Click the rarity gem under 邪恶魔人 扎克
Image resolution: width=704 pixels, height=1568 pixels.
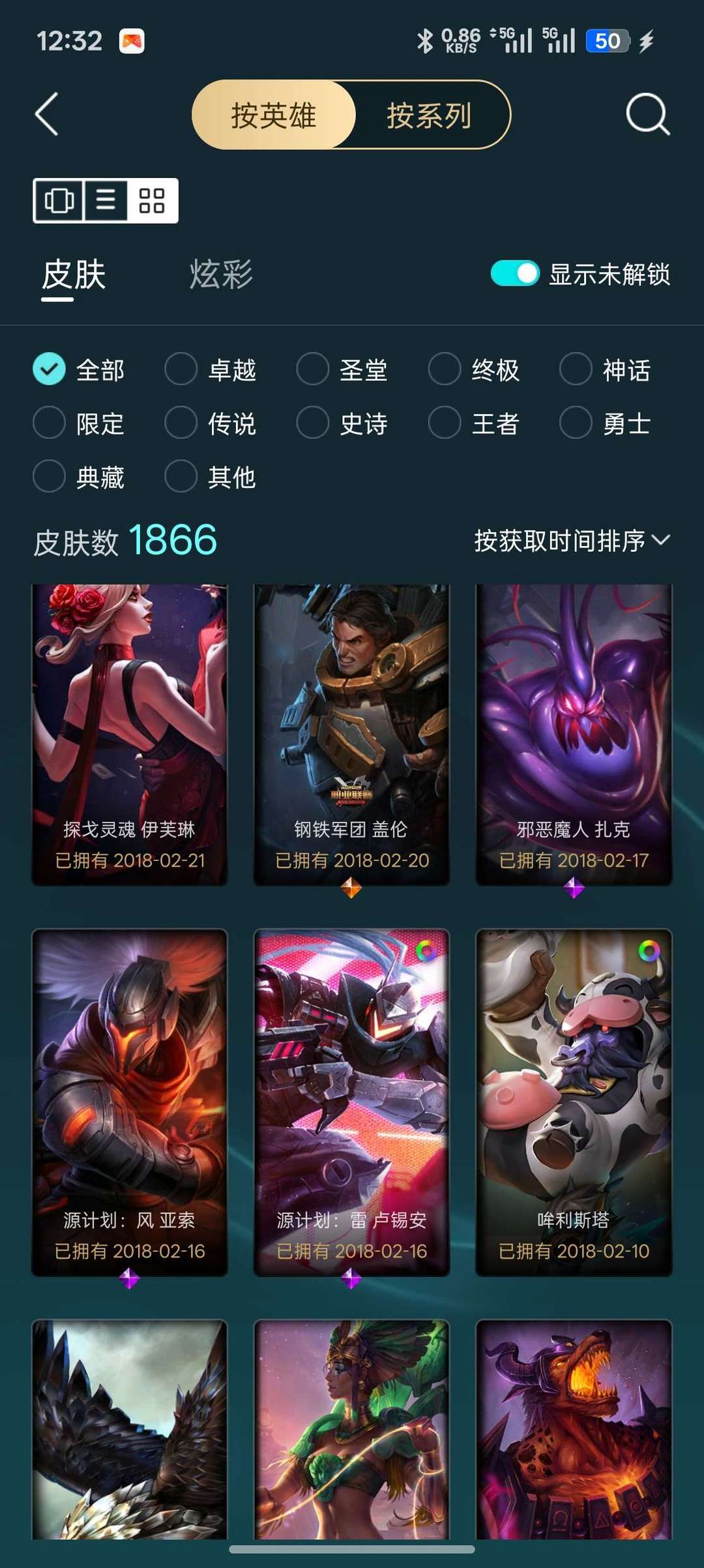[x=574, y=888]
